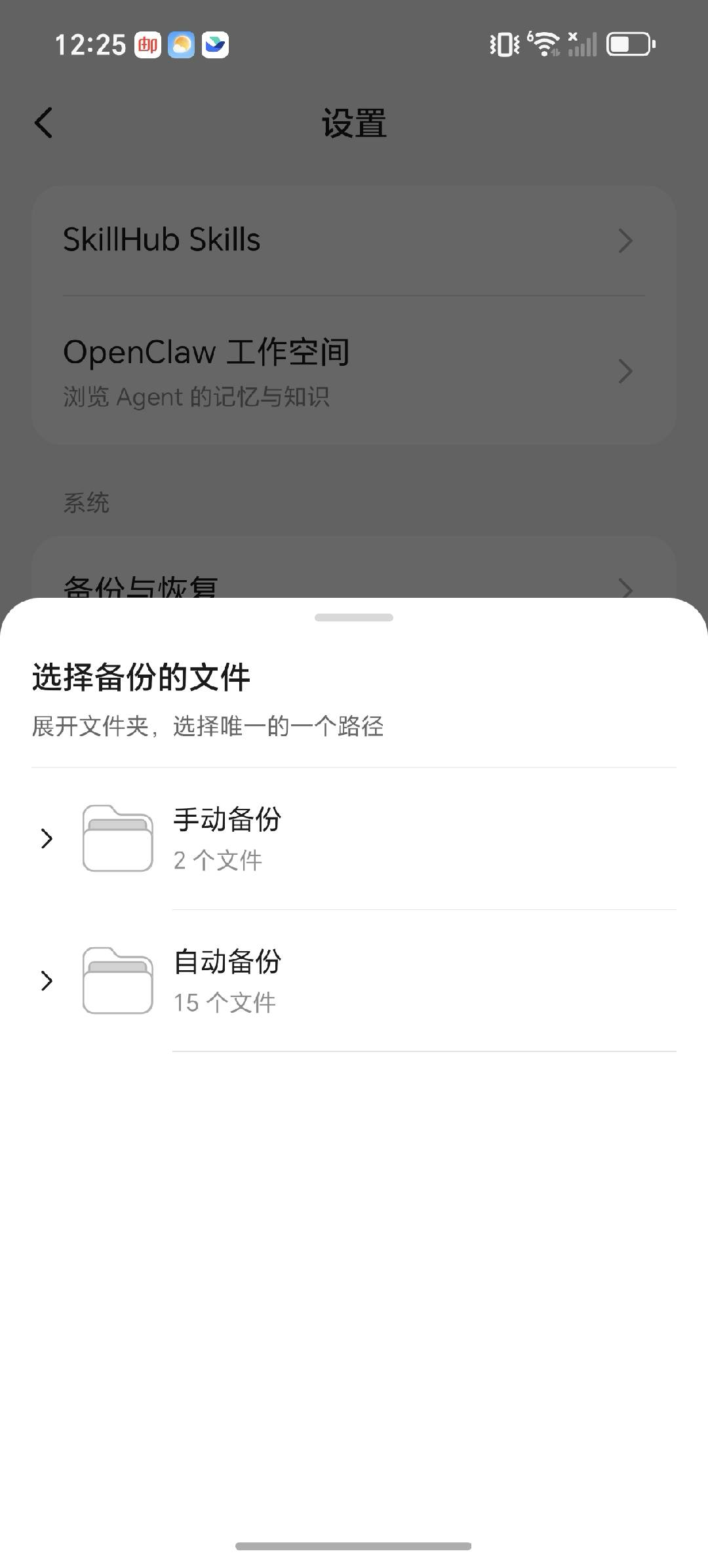Open the SkillHub Skills entry
The width and height of the screenshot is (708, 1568).
point(354,241)
